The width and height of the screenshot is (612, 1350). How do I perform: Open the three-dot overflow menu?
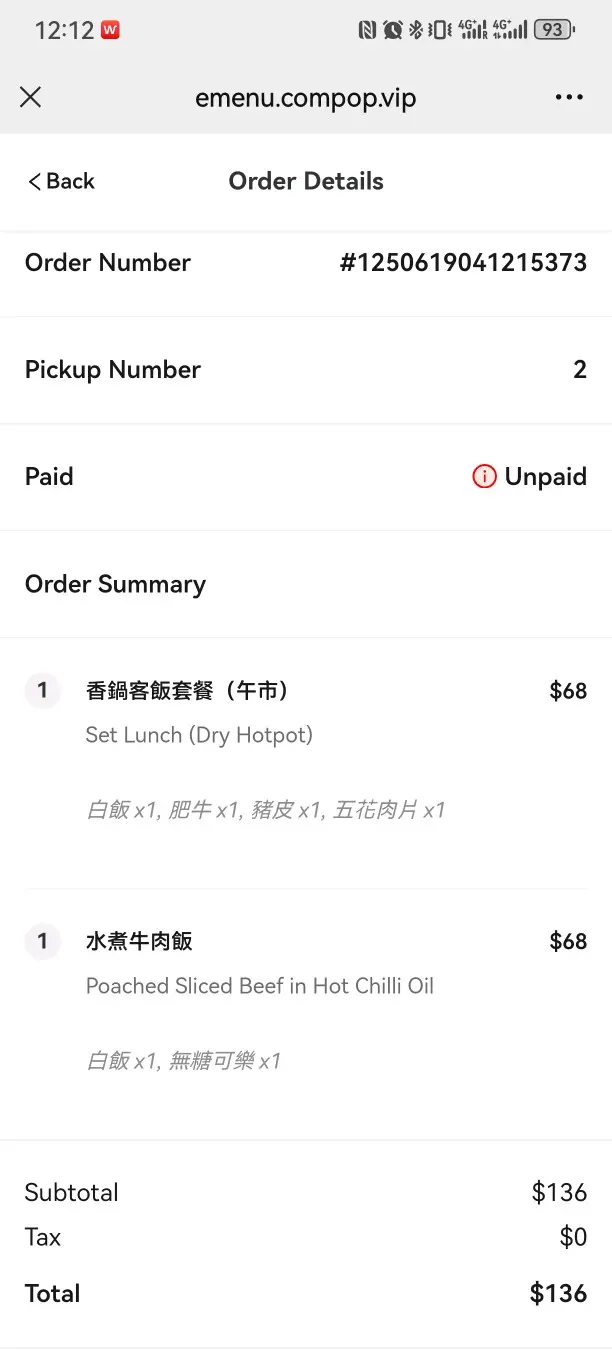pos(569,97)
